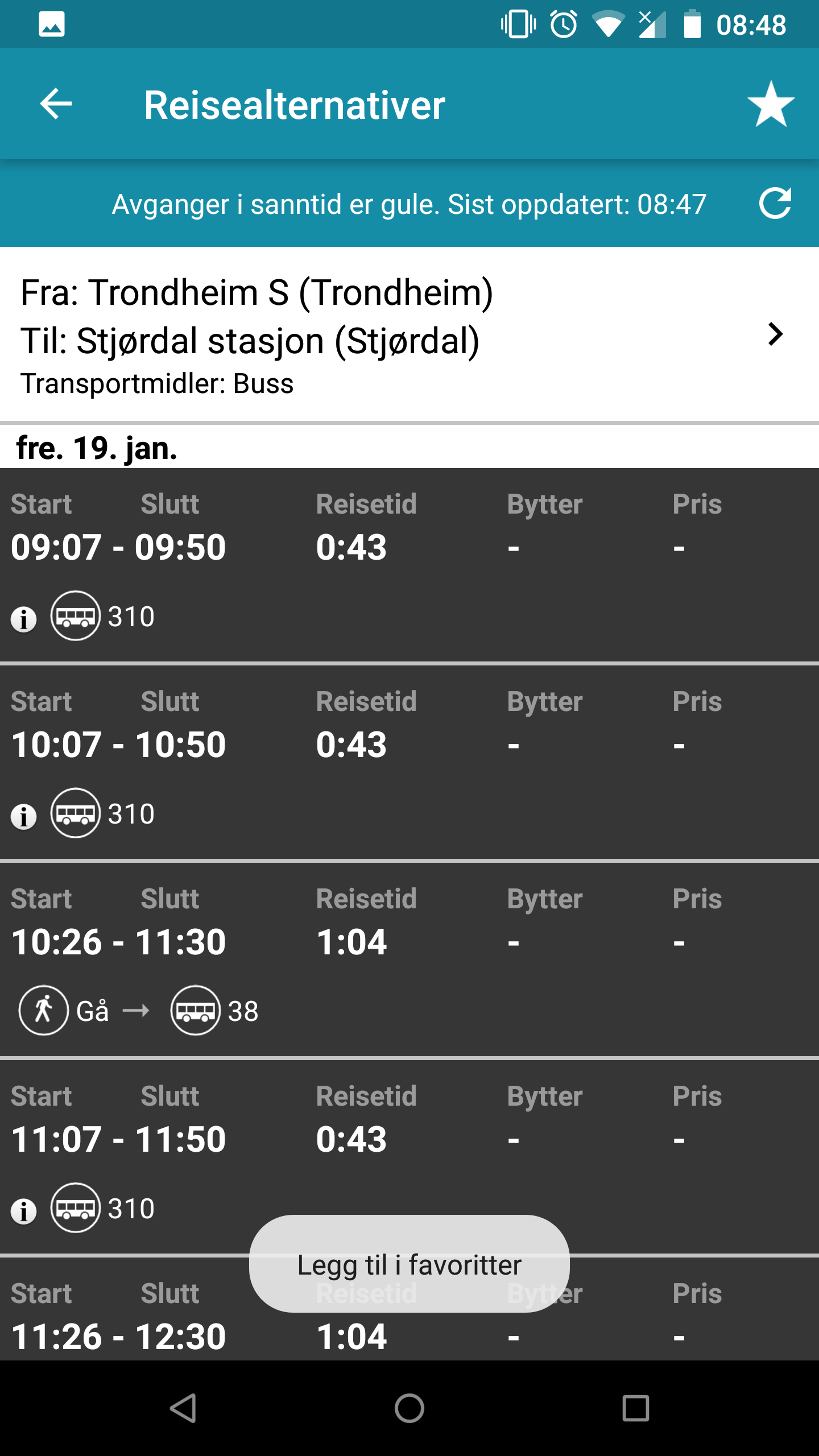This screenshot has height=1456, width=819.
Task: View info icon on the 10:07 departure
Action: pos(24,816)
